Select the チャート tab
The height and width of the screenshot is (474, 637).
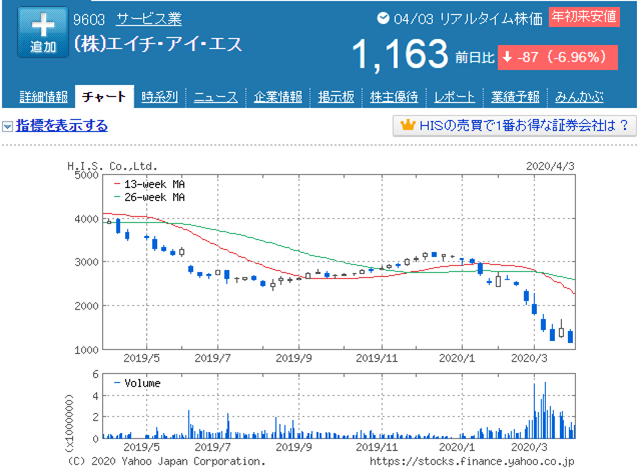(104, 97)
